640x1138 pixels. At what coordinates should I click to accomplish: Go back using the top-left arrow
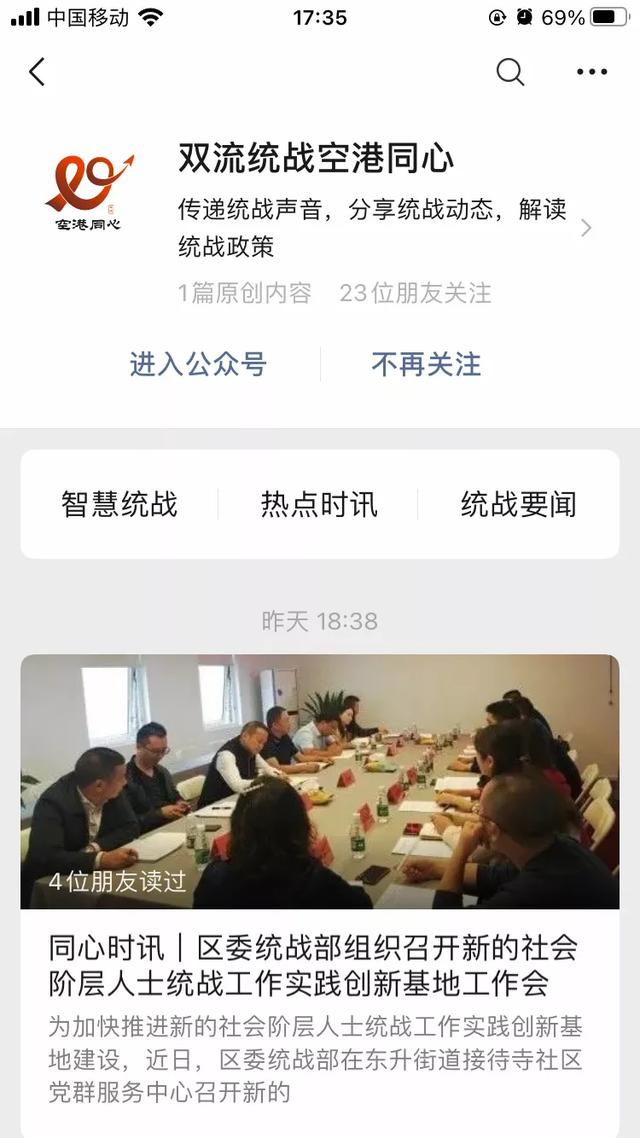click(x=38, y=72)
